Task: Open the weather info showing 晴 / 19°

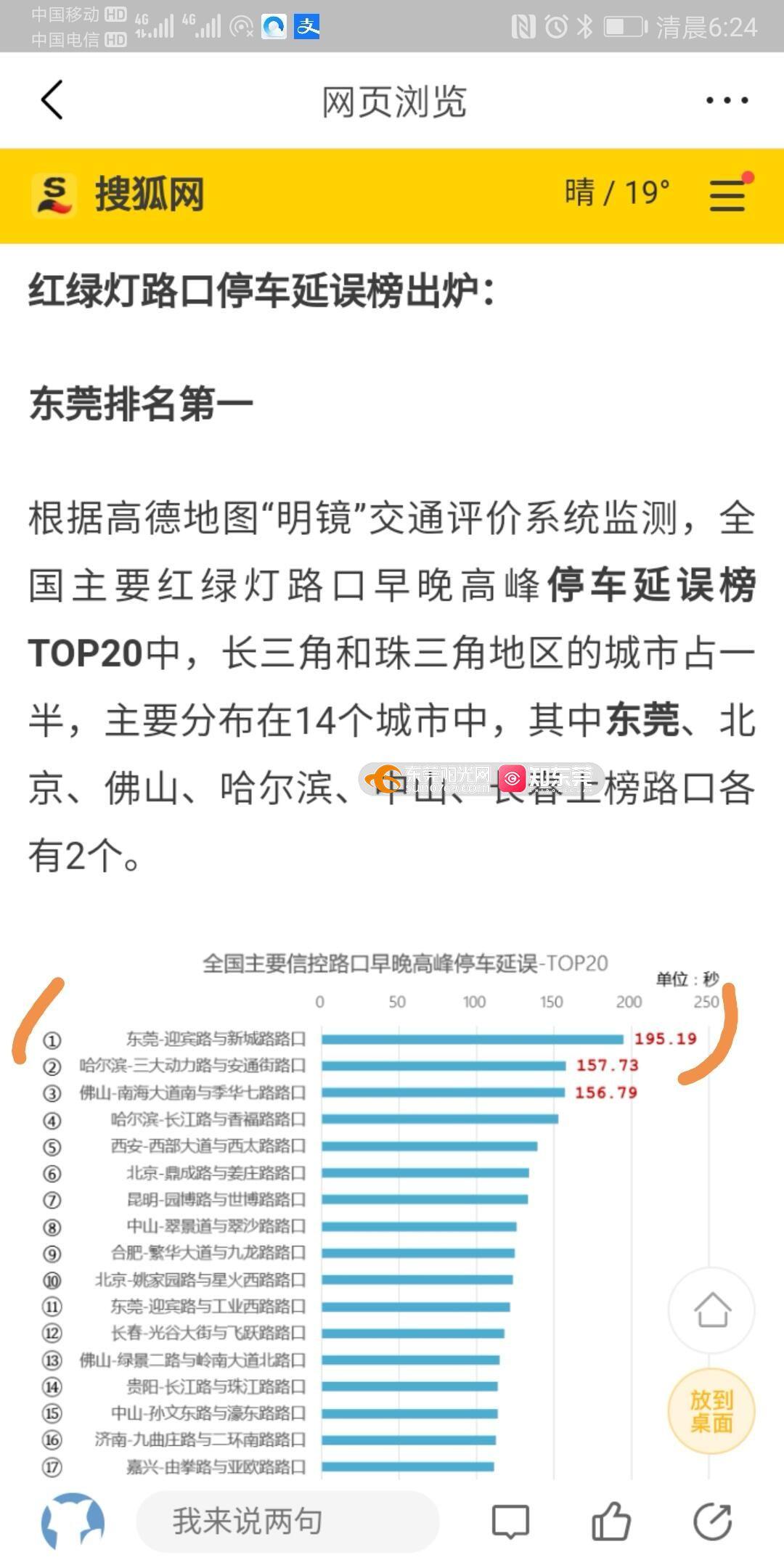Action: (617, 193)
